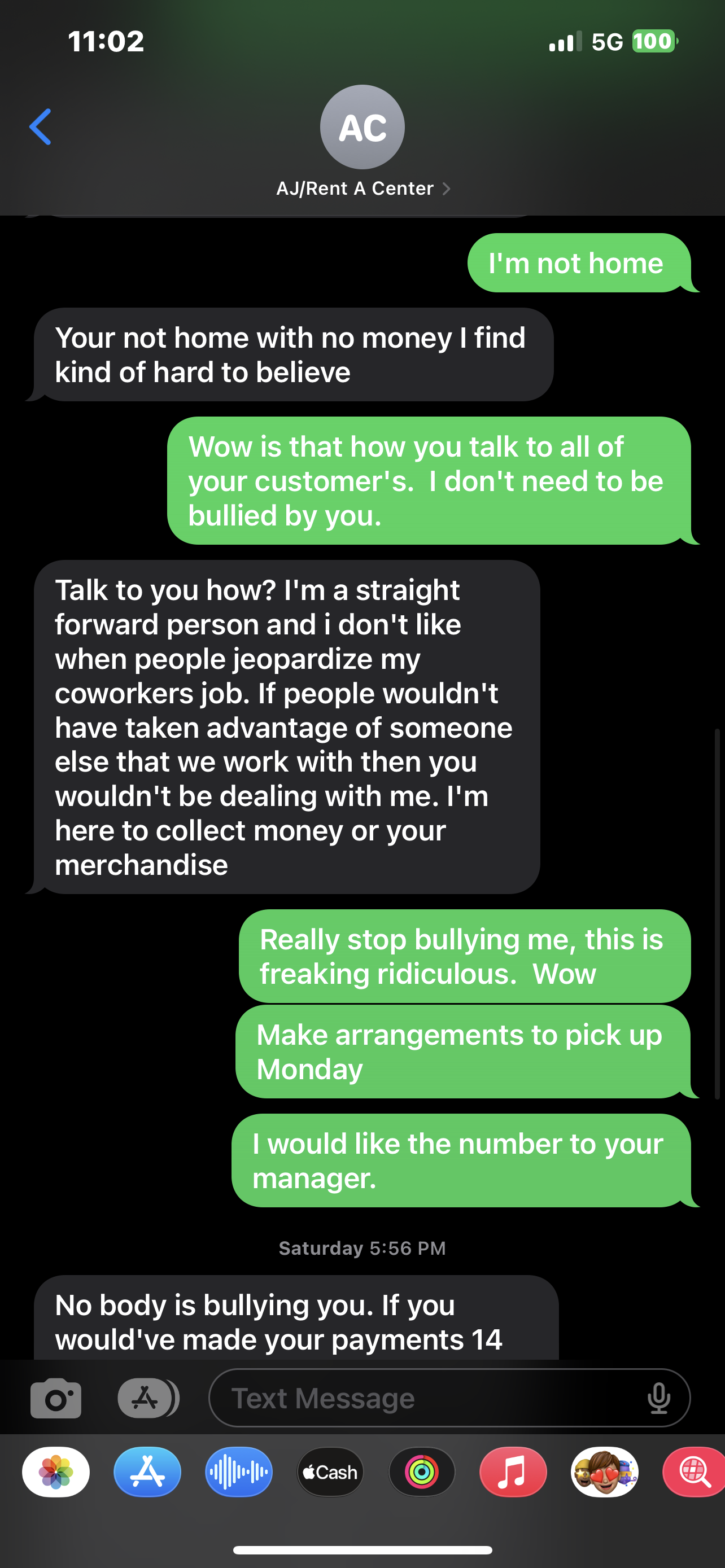Open the #images search app
The image size is (725, 1568).
tap(694, 1472)
